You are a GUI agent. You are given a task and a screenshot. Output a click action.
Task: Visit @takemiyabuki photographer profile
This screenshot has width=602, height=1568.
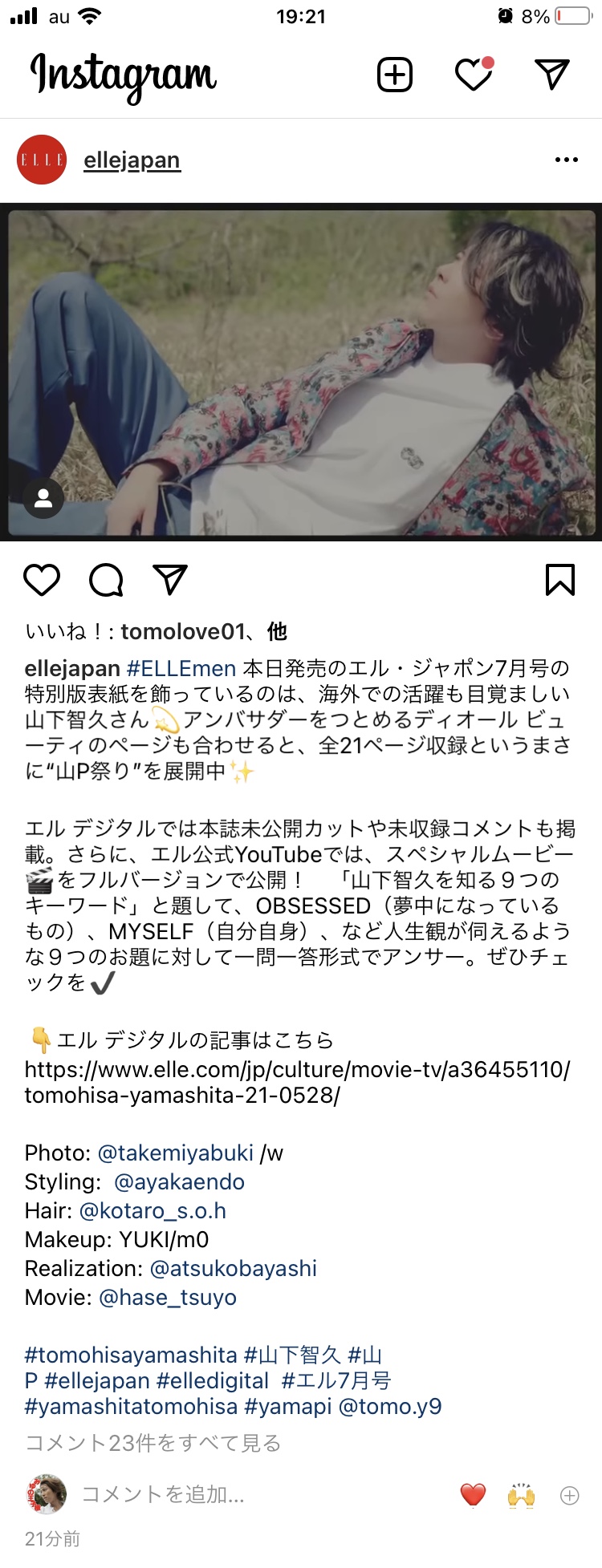[175, 1153]
